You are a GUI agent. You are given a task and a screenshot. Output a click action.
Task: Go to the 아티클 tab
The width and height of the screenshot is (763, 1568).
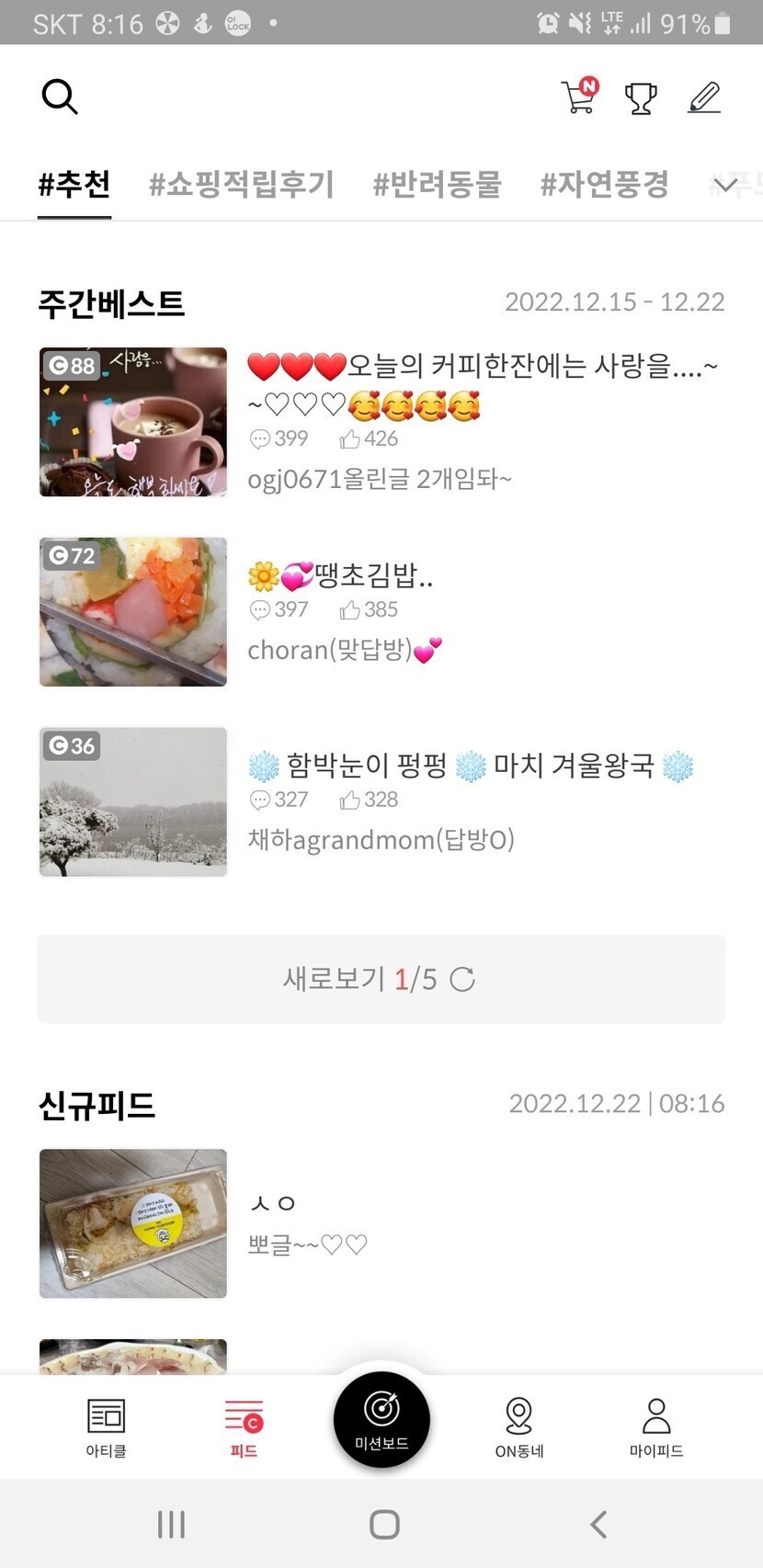point(106,1427)
